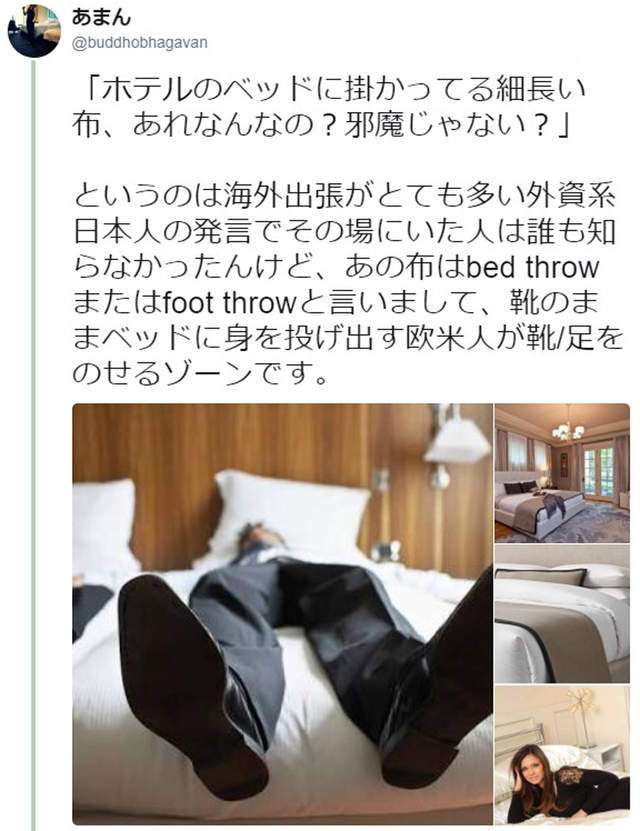Open the close-up photo of the bed throw
Screen dimensions: 640x831
pos(561,614)
